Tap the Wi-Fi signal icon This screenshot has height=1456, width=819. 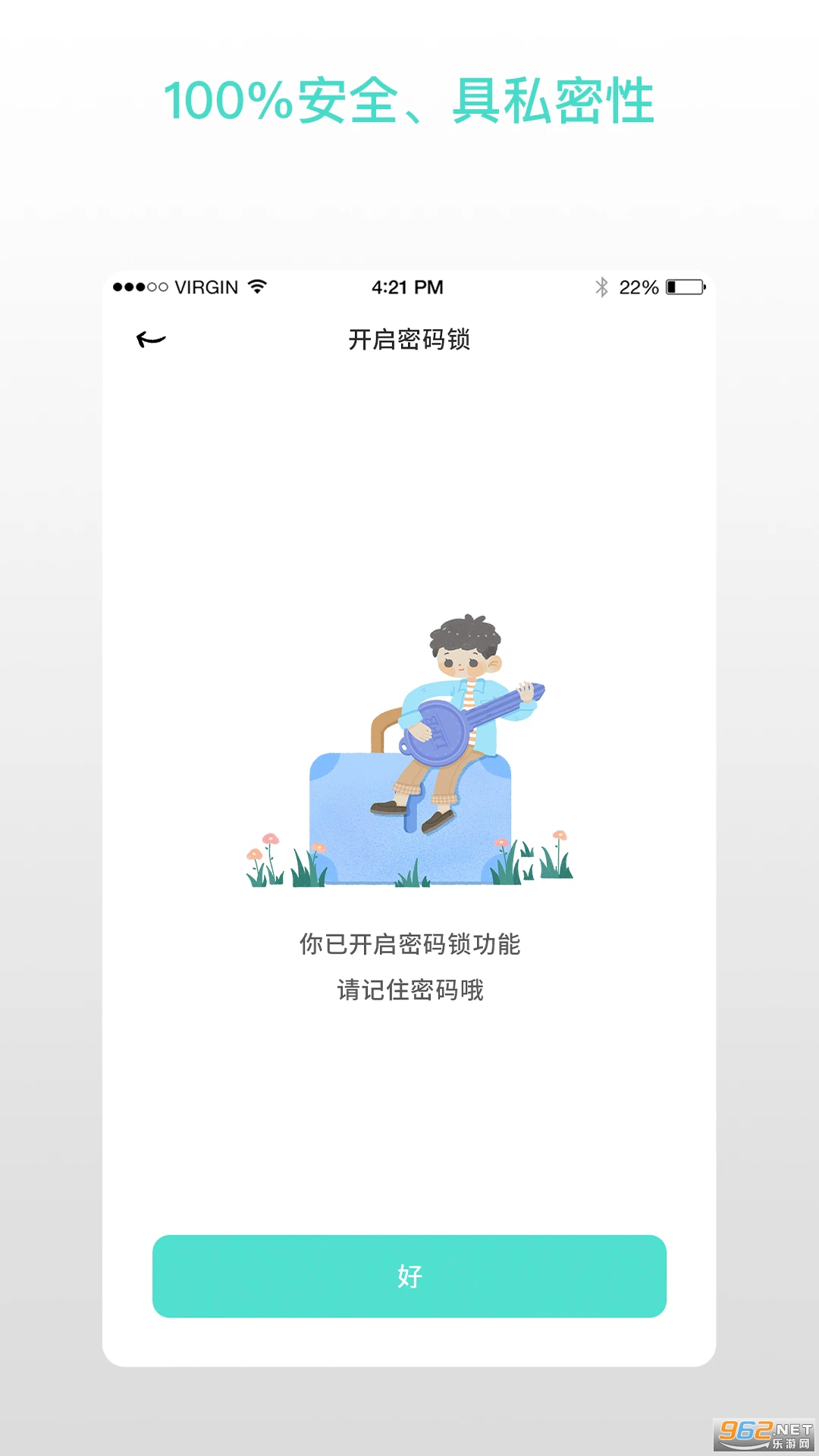click(x=258, y=287)
